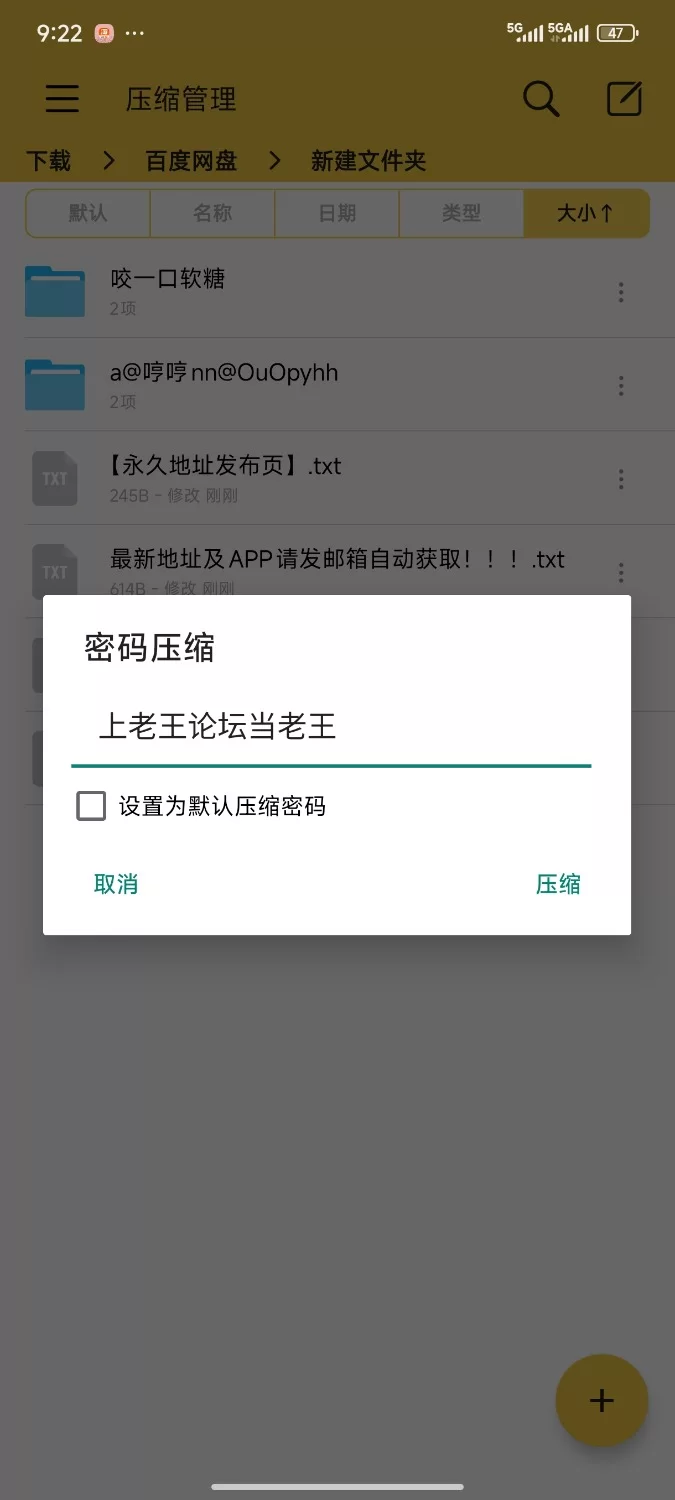The height and width of the screenshot is (1500, 675).
Task: Cancel the password compression dialog
Action: 116,884
